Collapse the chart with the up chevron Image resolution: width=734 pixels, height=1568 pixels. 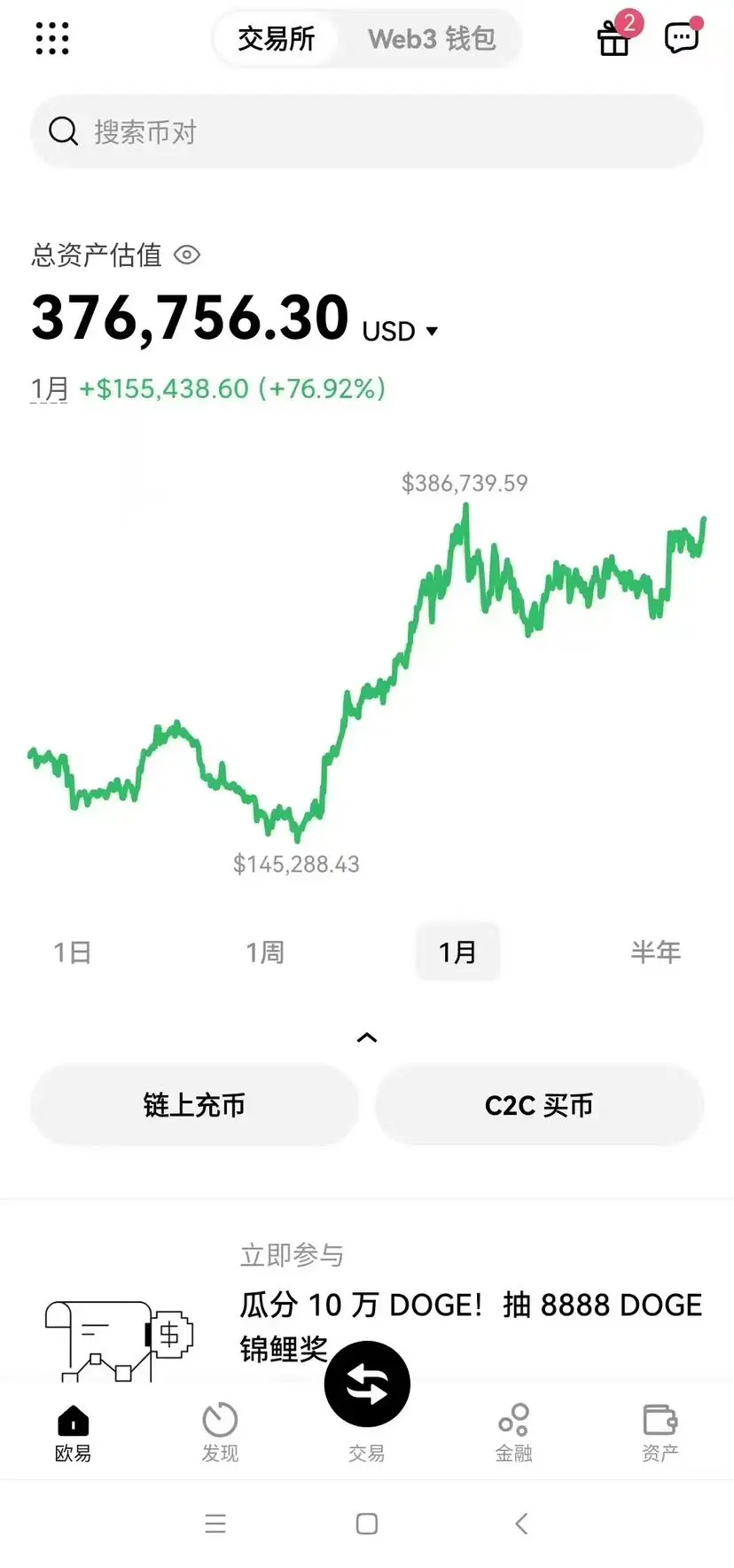tap(367, 1038)
